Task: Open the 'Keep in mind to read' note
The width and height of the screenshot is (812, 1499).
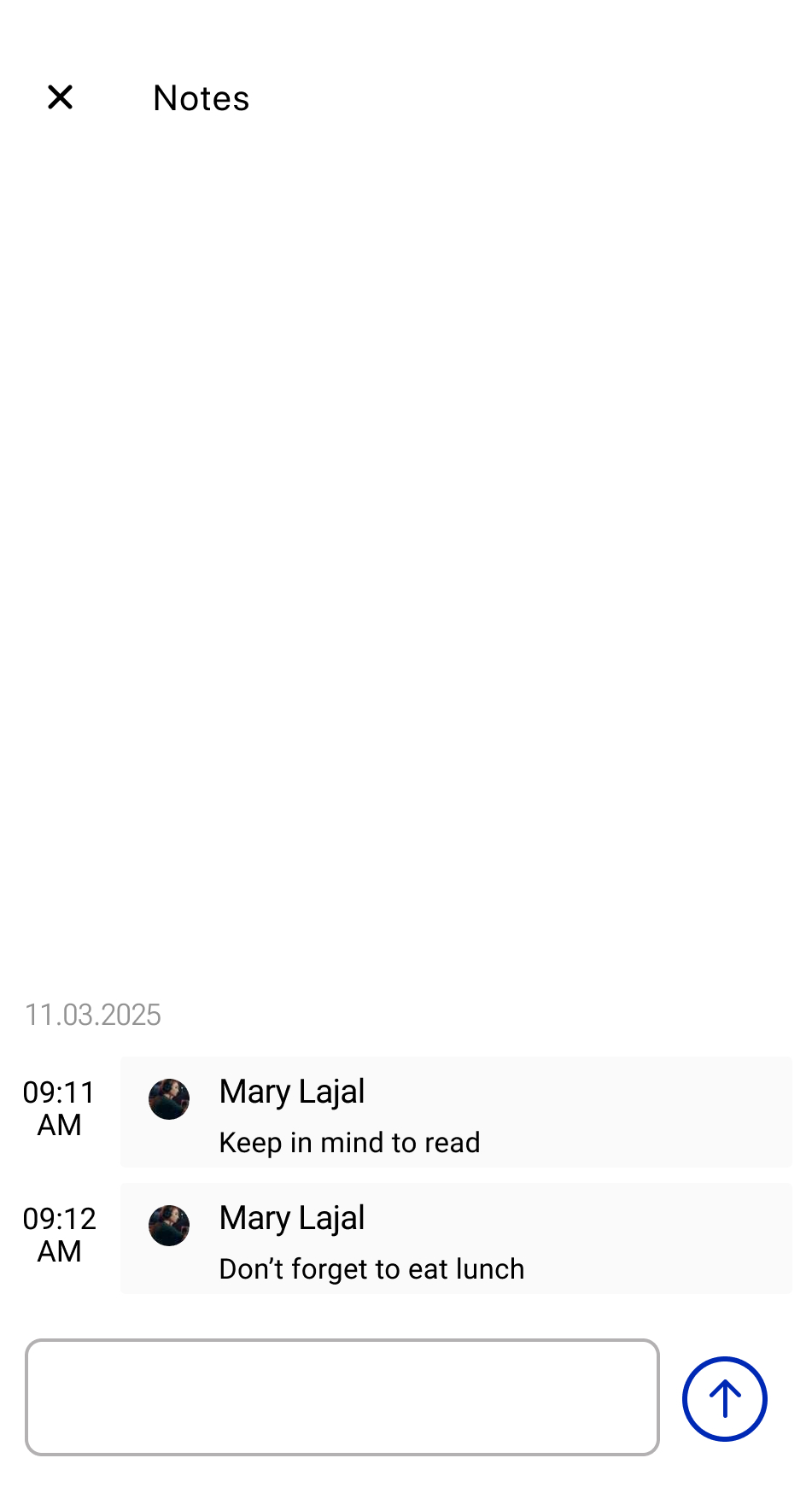Action: 456,1112
